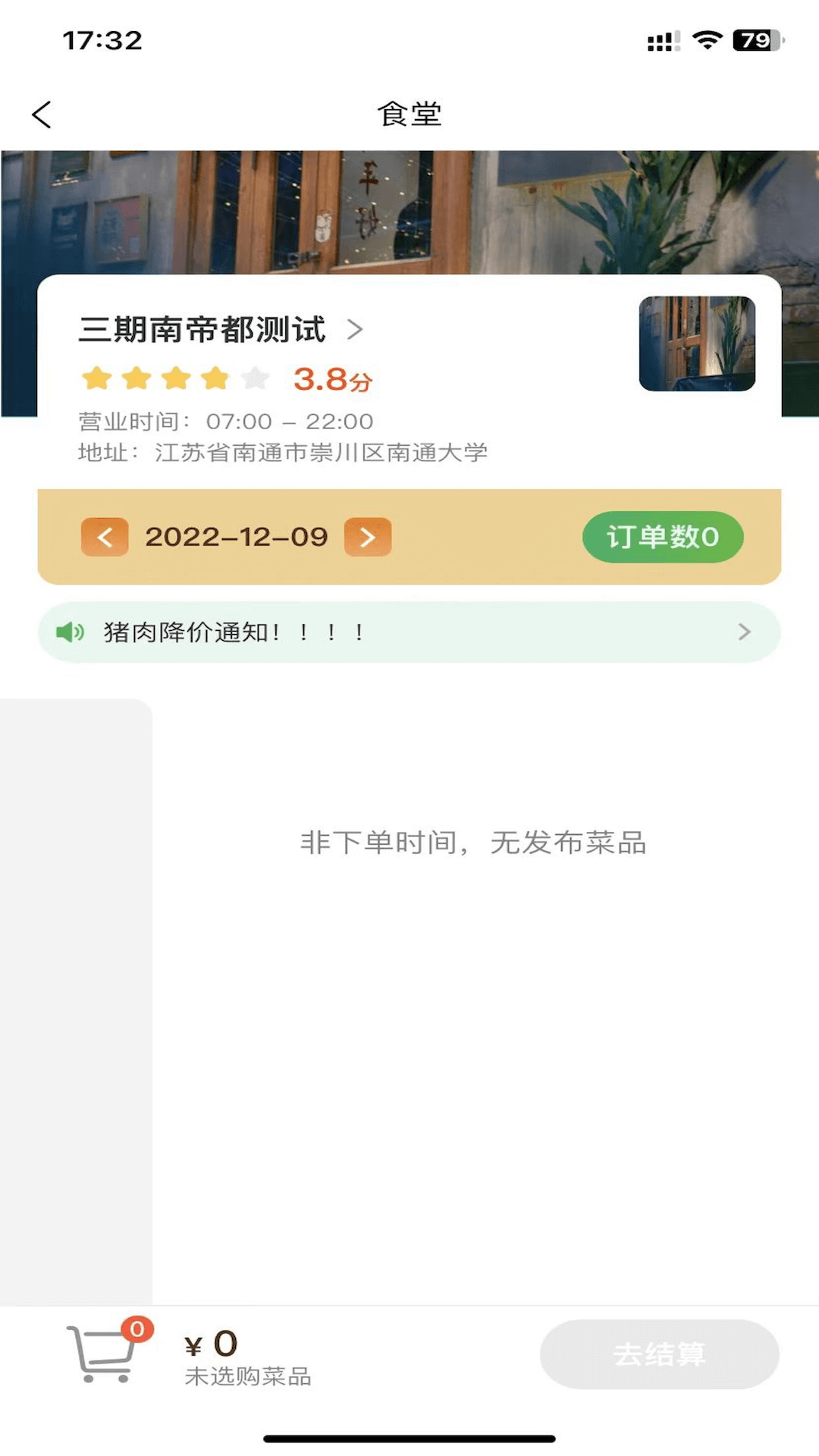The height and width of the screenshot is (1456, 819).
Task: Click the canteen photo thumbnail
Action: [697, 345]
